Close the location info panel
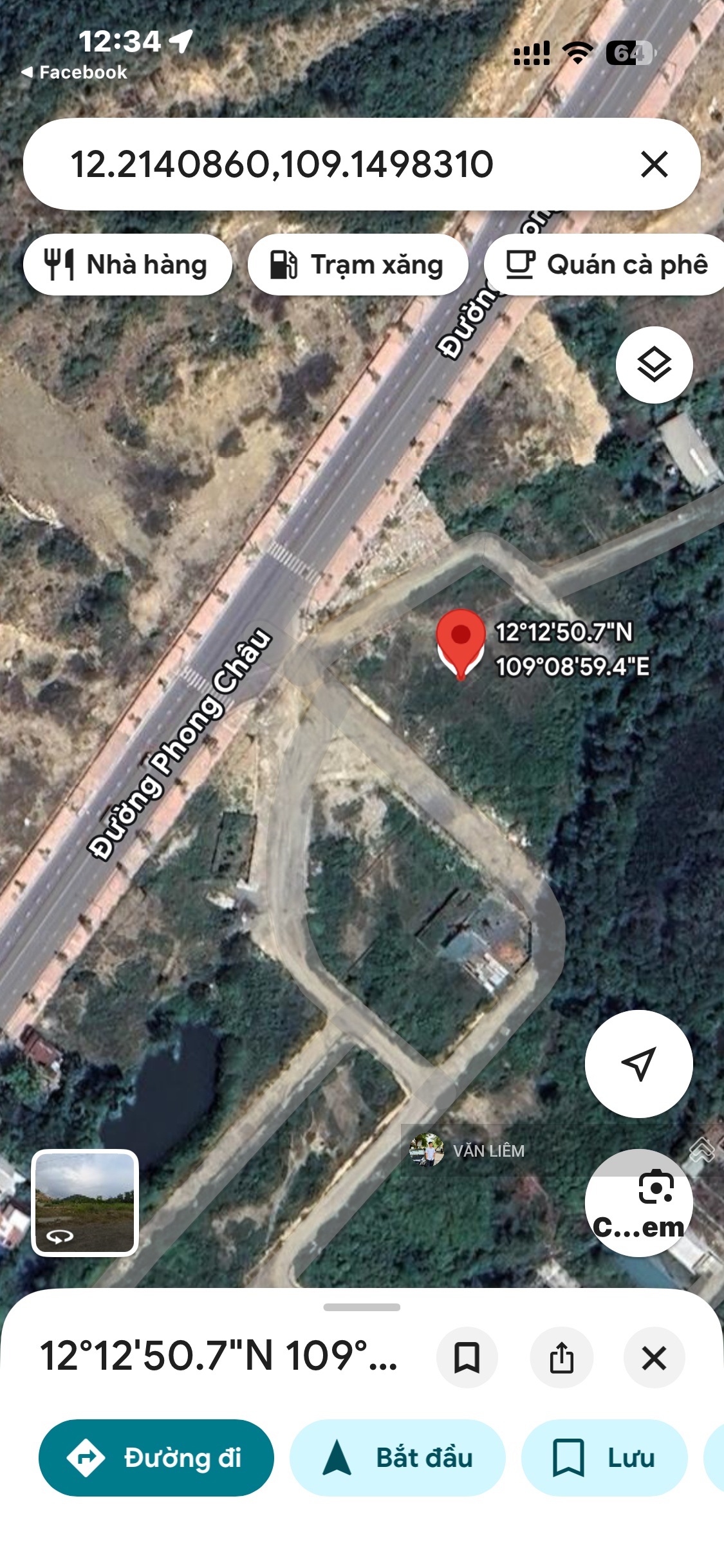The image size is (724, 1568). pyautogui.click(x=654, y=1358)
